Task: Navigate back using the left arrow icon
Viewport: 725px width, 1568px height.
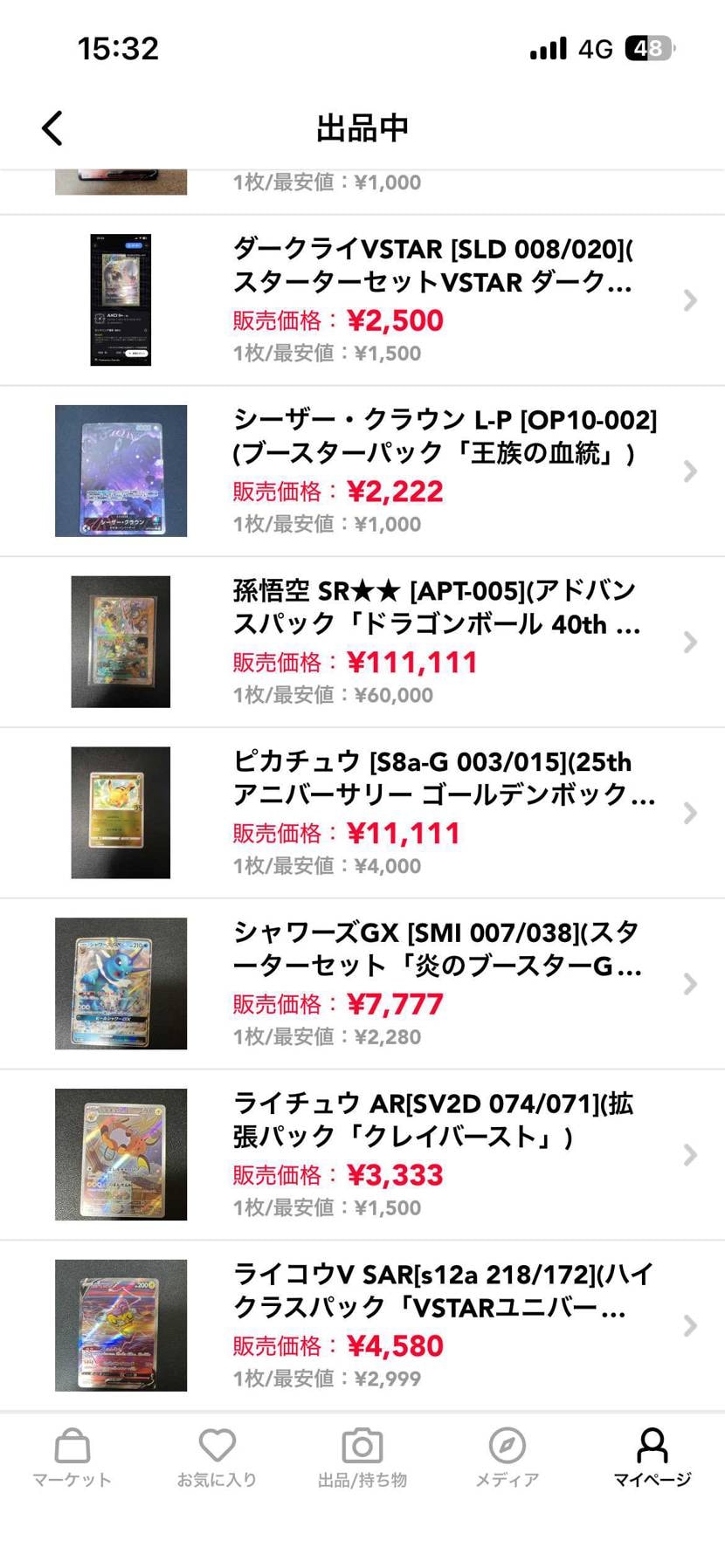Action: pos(51,127)
